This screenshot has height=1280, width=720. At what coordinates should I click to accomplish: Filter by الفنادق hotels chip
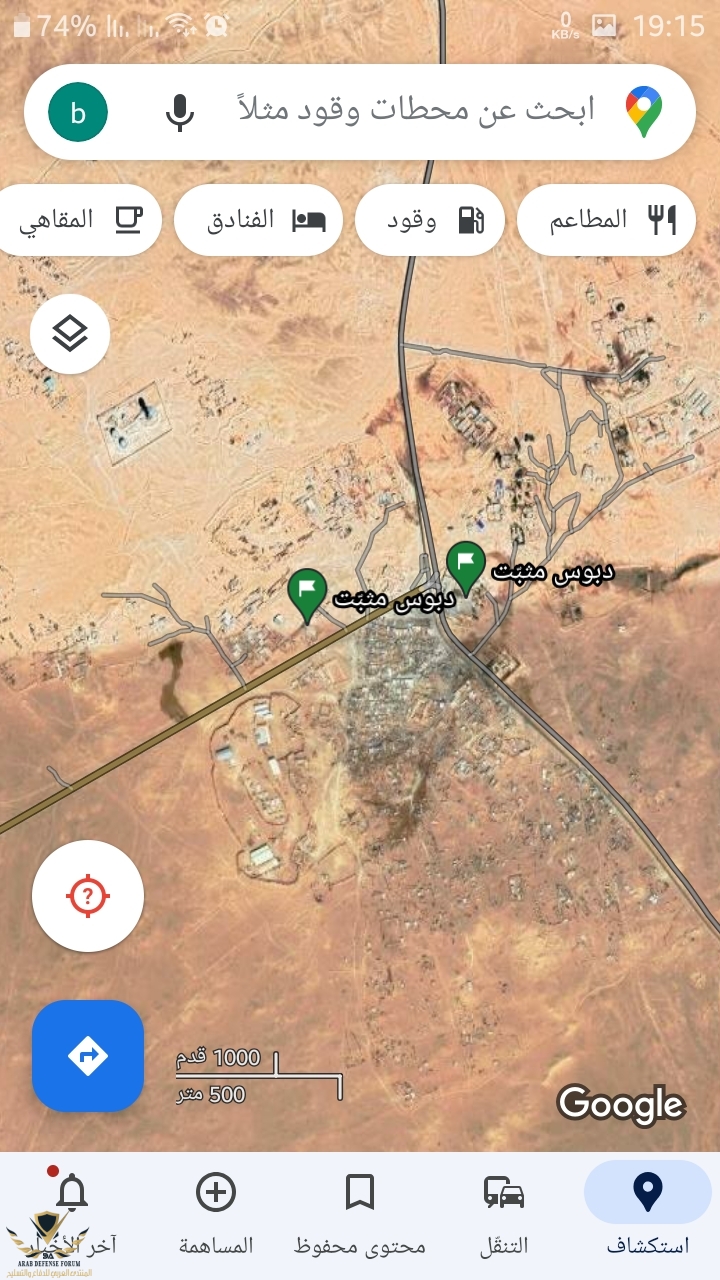[258, 220]
